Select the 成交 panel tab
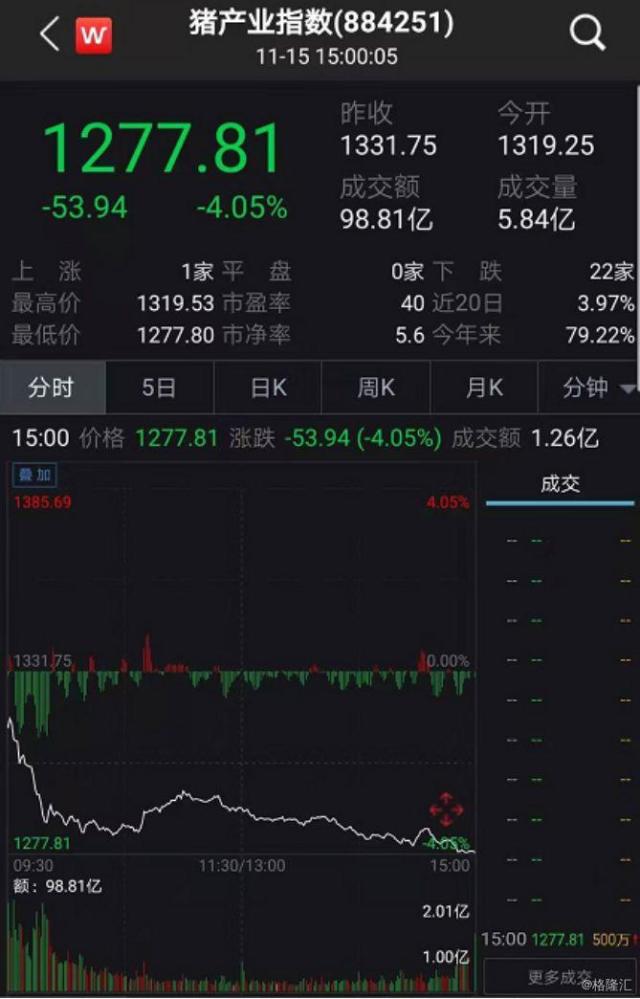This screenshot has width=640, height=999. coord(560,485)
